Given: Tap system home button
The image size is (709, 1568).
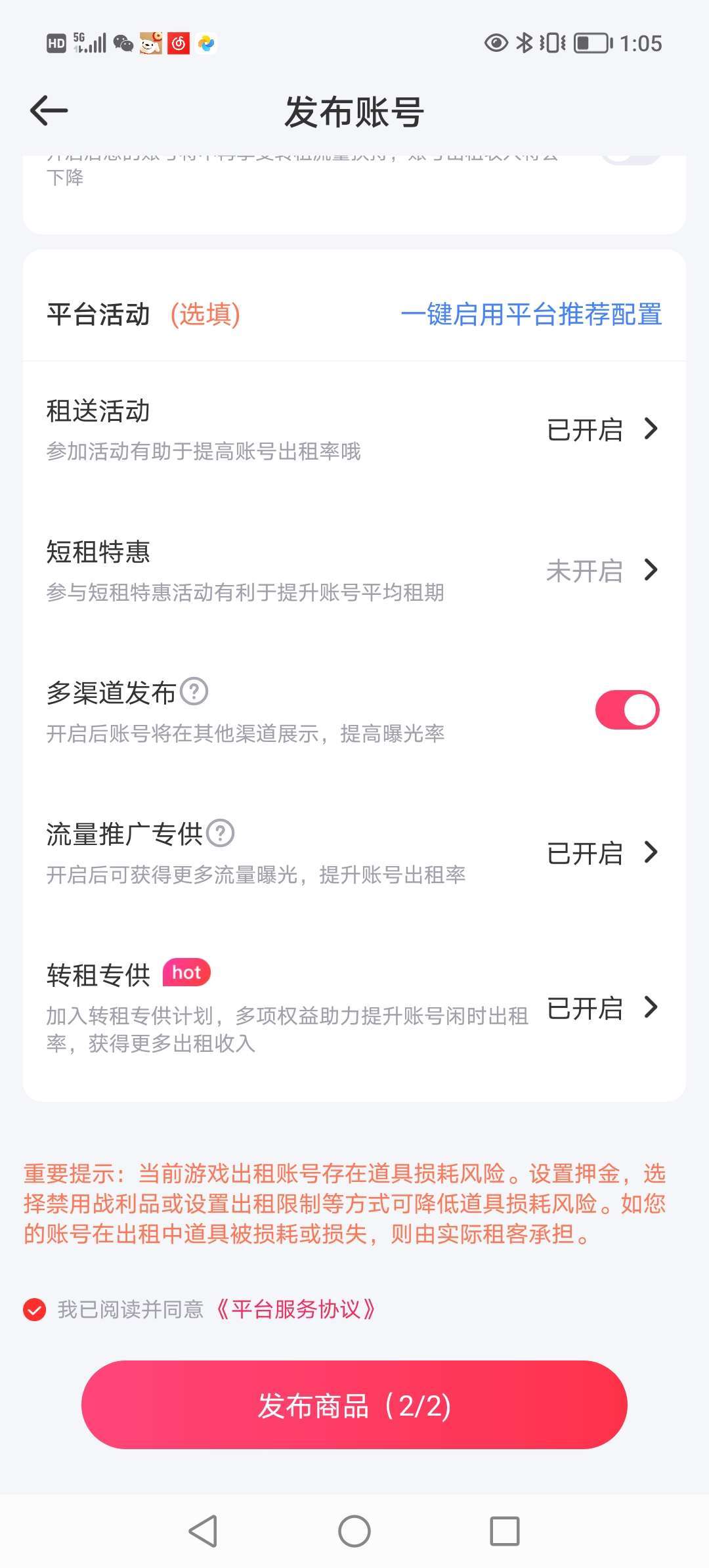Looking at the screenshot, I should pyautogui.click(x=354, y=1531).
